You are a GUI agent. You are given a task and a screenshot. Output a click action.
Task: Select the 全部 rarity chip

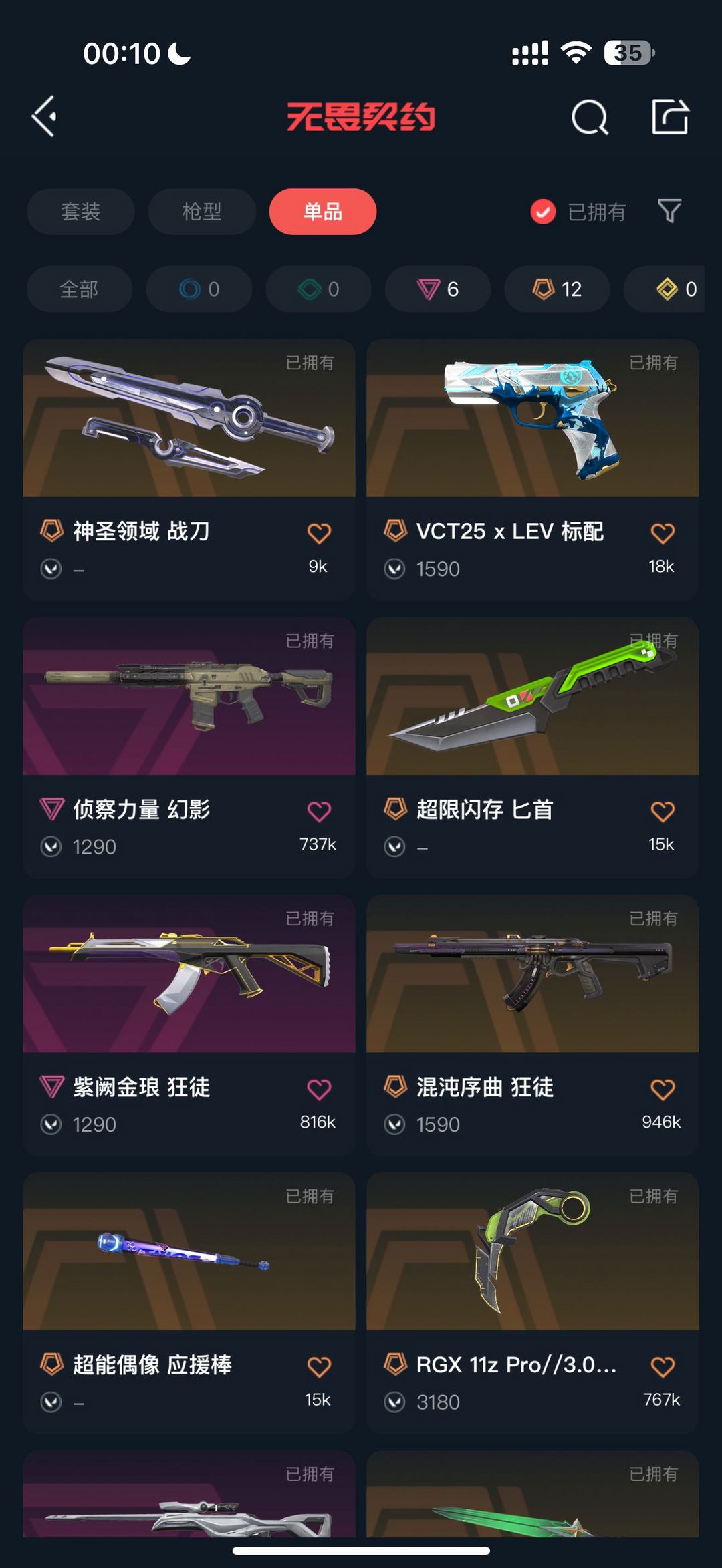click(80, 289)
